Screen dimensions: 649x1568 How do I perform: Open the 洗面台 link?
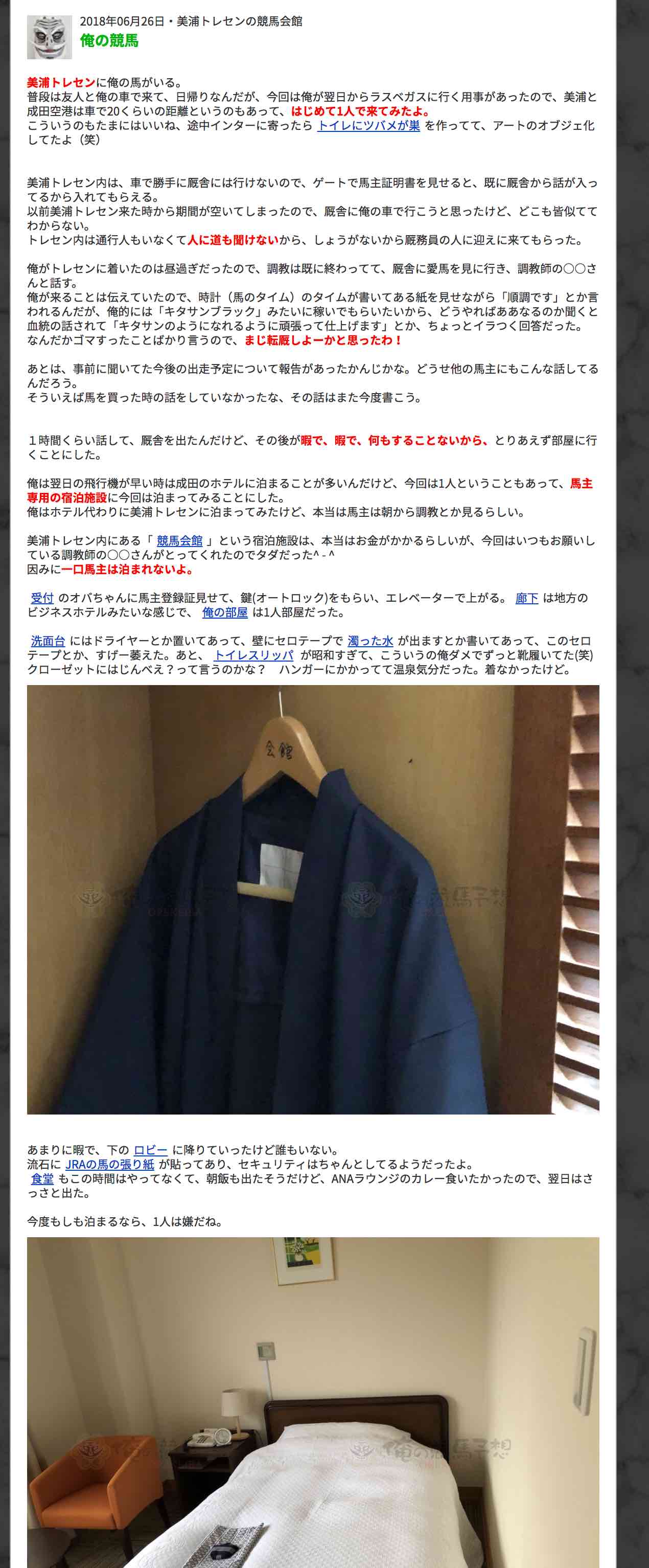(48, 641)
